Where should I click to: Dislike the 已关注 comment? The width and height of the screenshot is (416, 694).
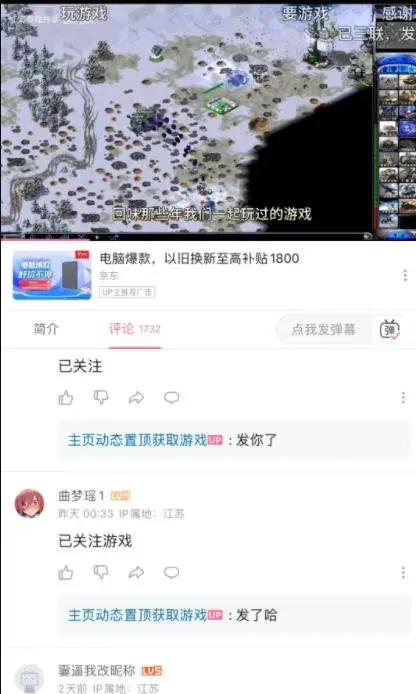point(101,397)
